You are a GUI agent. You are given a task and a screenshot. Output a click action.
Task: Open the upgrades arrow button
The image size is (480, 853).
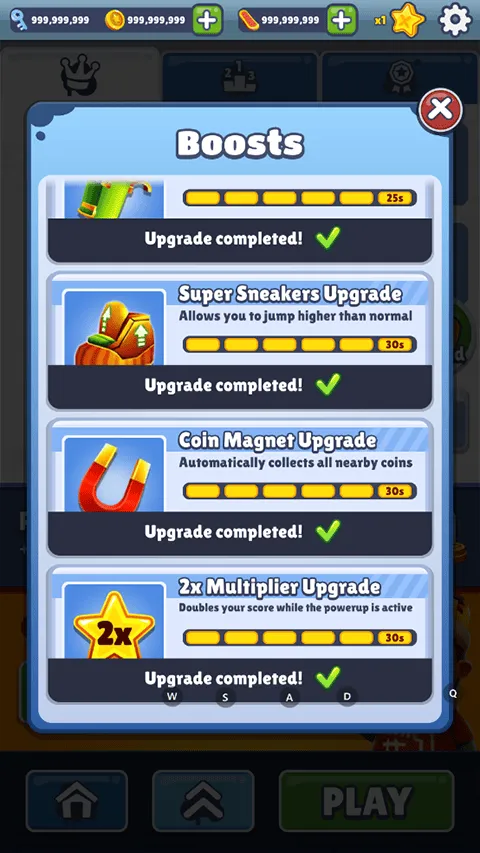[x=203, y=801]
